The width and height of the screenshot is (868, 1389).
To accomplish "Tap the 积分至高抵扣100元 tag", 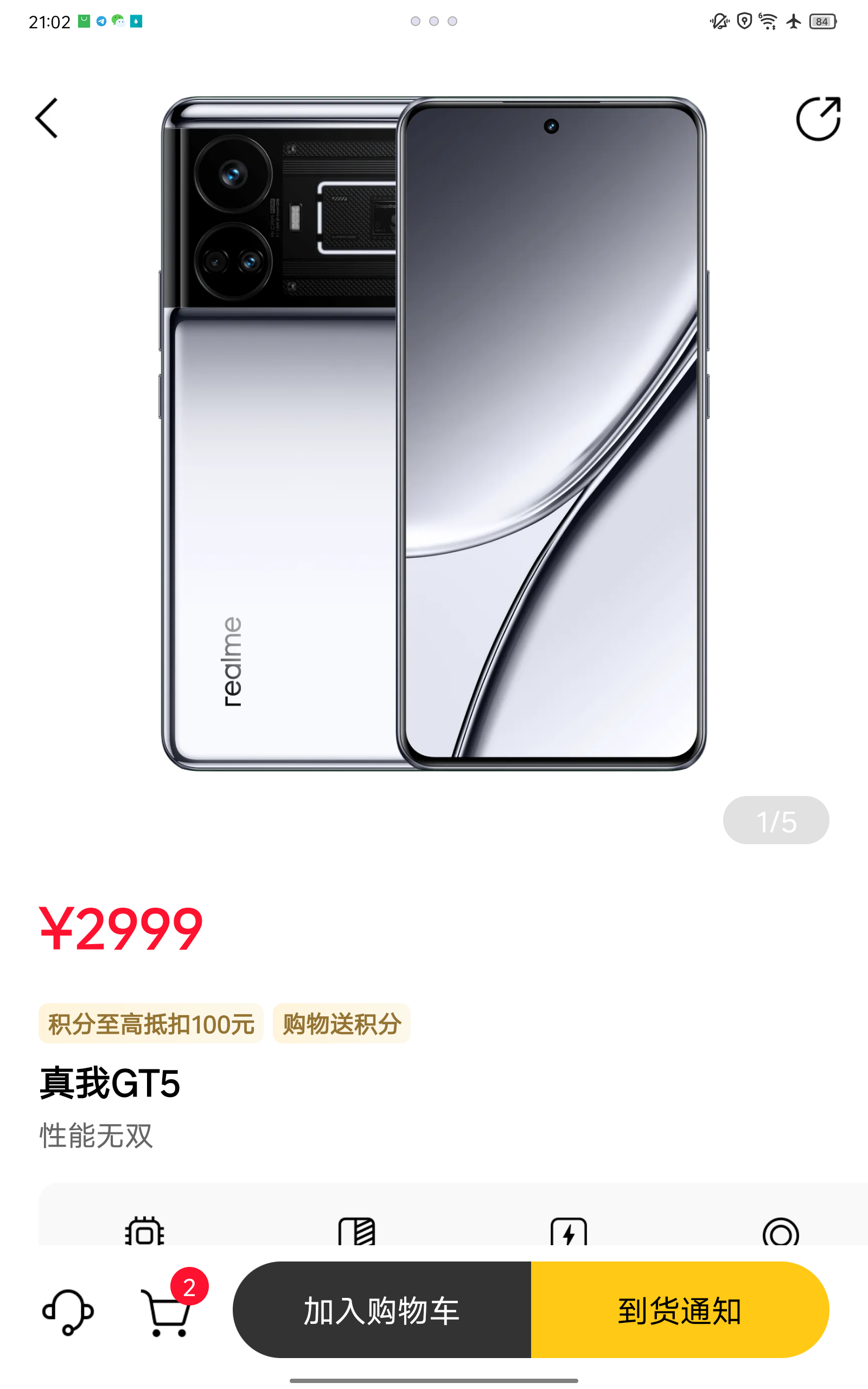I will (151, 1024).
